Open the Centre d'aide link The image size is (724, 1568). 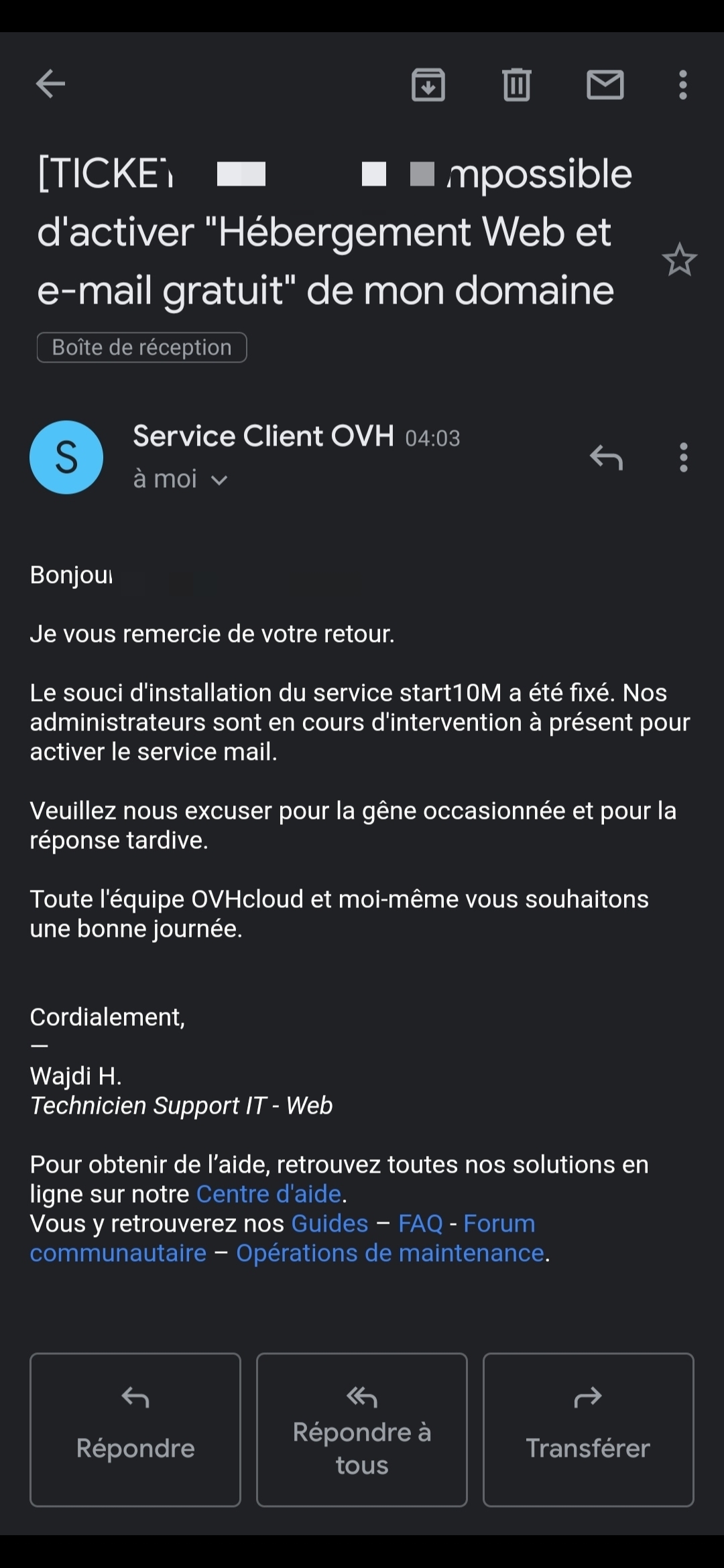pos(269,1194)
